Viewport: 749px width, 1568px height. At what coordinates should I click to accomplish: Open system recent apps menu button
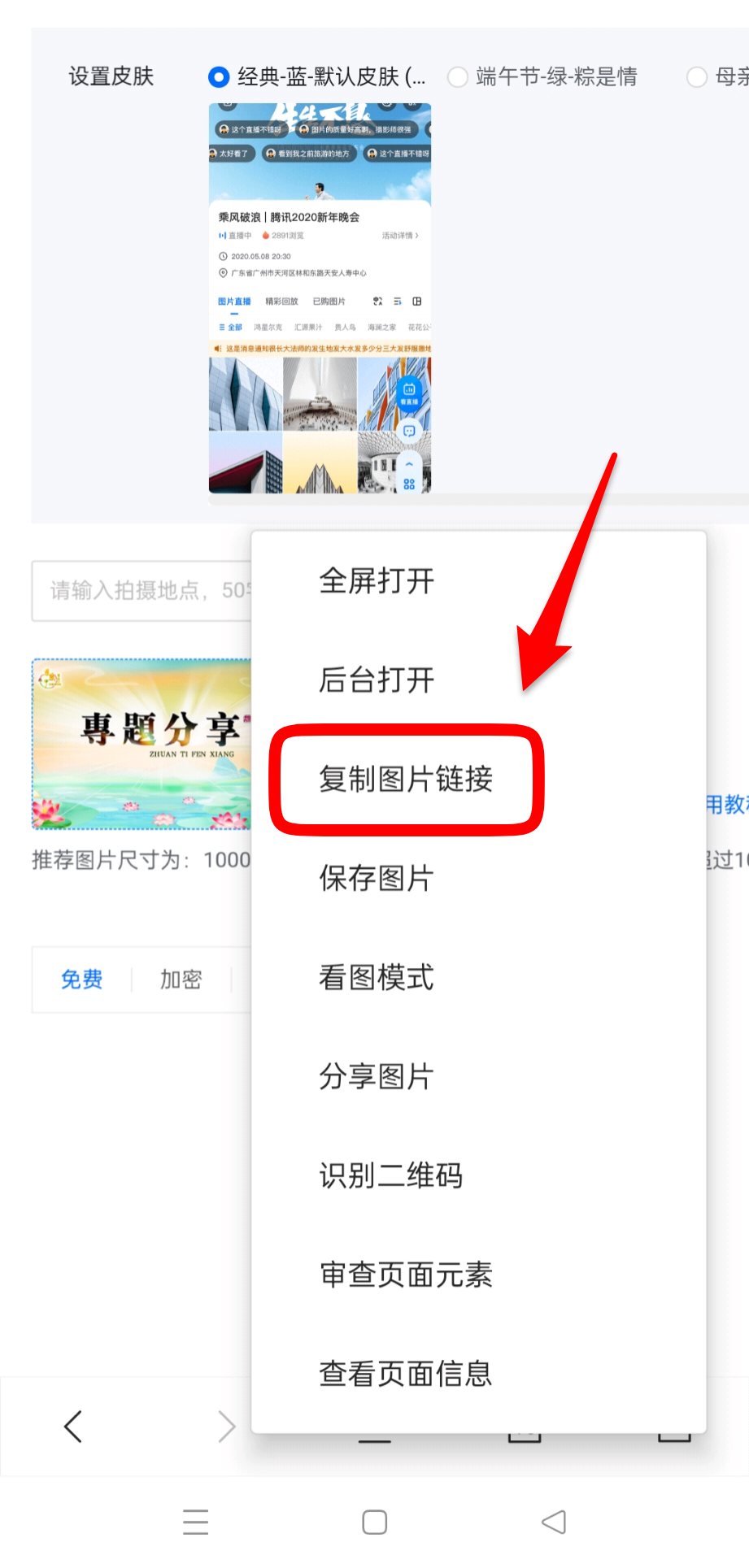pos(195,1522)
